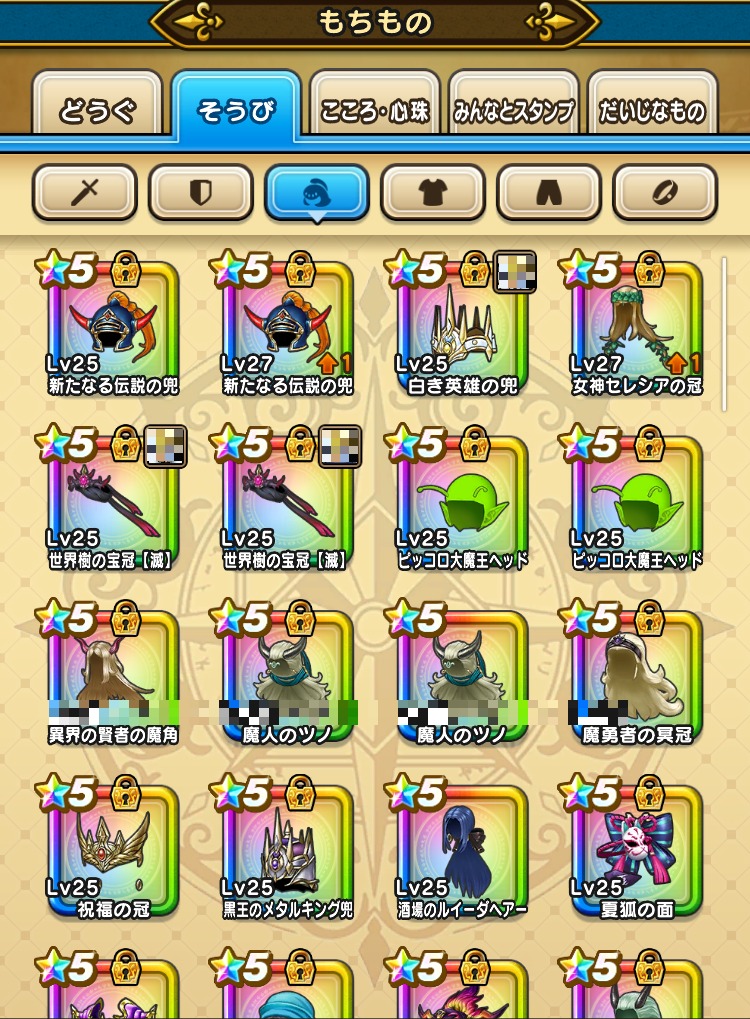This screenshot has width=750, height=1019.
Task: Filter equipment by weapon sword icon
Action: [x=85, y=192]
